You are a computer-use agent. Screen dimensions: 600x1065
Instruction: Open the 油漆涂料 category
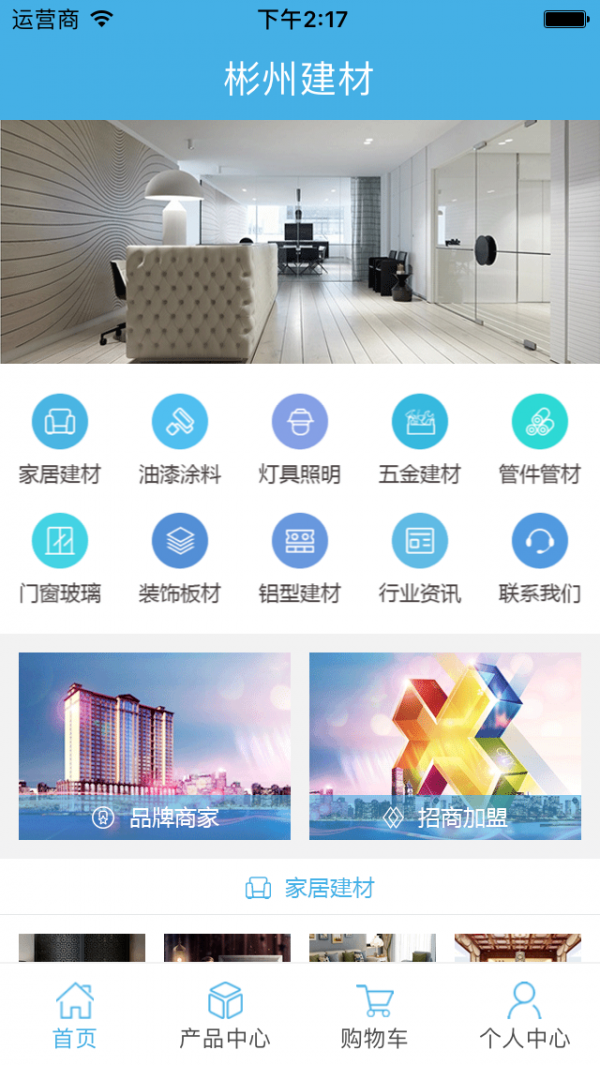click(179, 439)
